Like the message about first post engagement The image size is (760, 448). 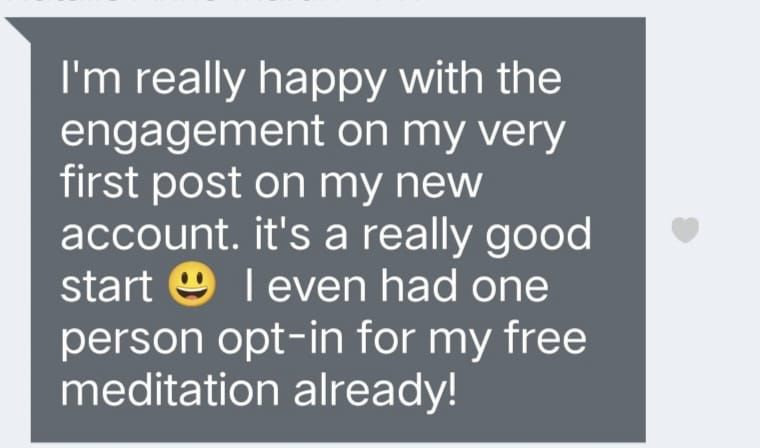tap(684, 231)
